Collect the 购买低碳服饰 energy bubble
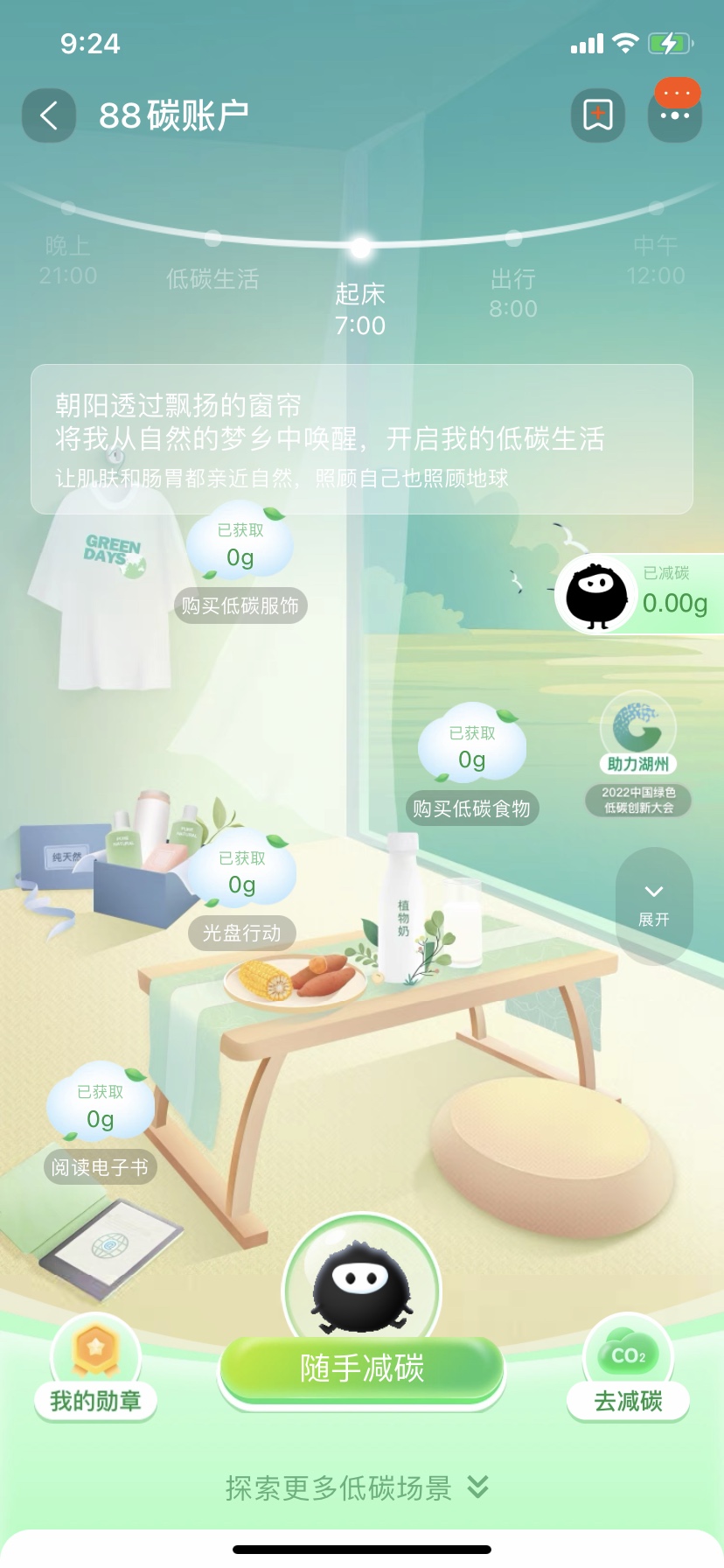 pos(240,548)
